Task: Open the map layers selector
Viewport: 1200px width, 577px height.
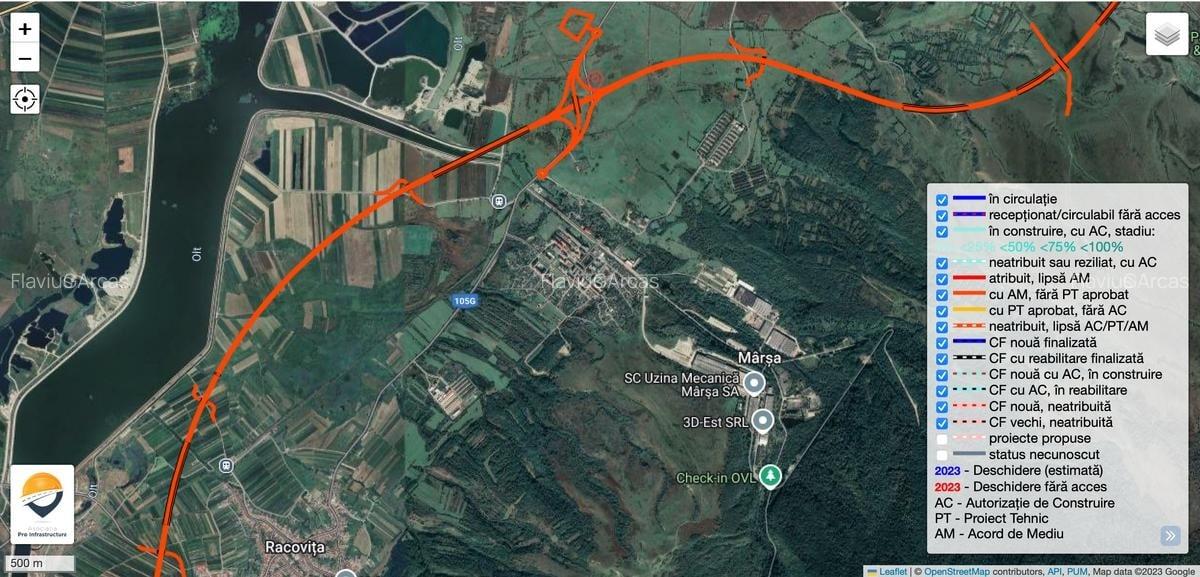Action: (1167, 34)
